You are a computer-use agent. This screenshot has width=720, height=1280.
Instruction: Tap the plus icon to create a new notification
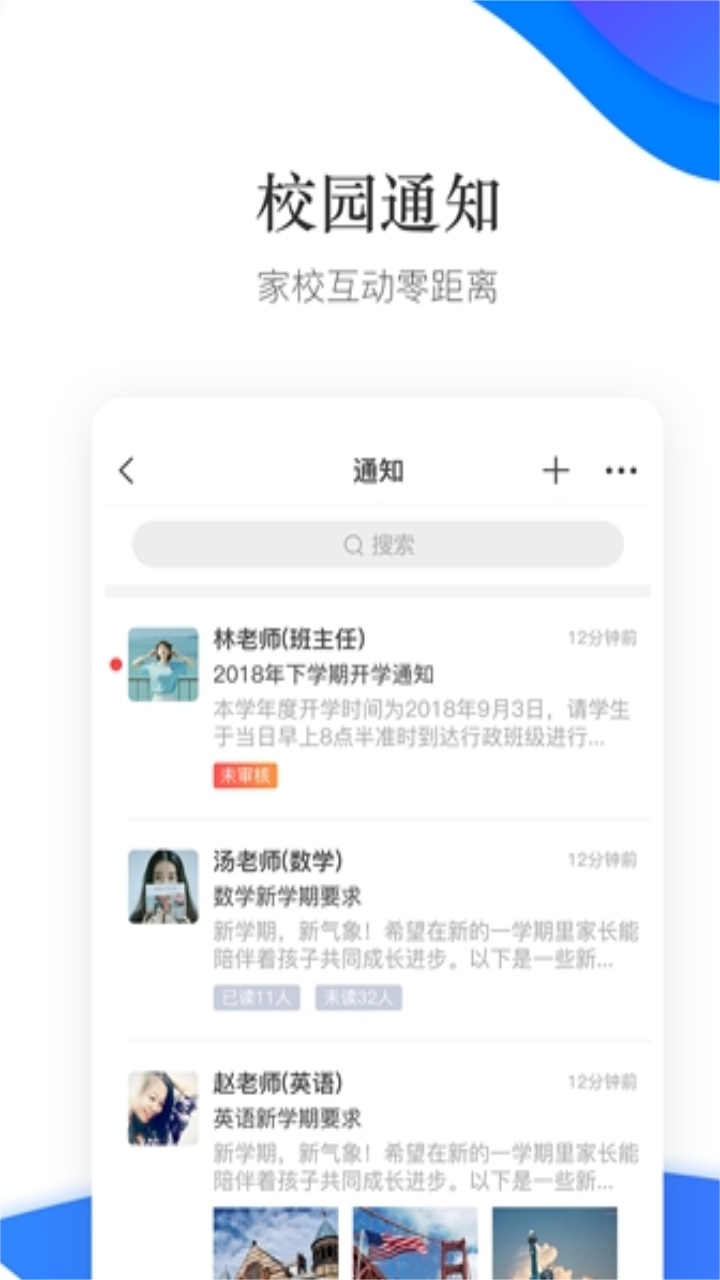(x=556, y=469)
